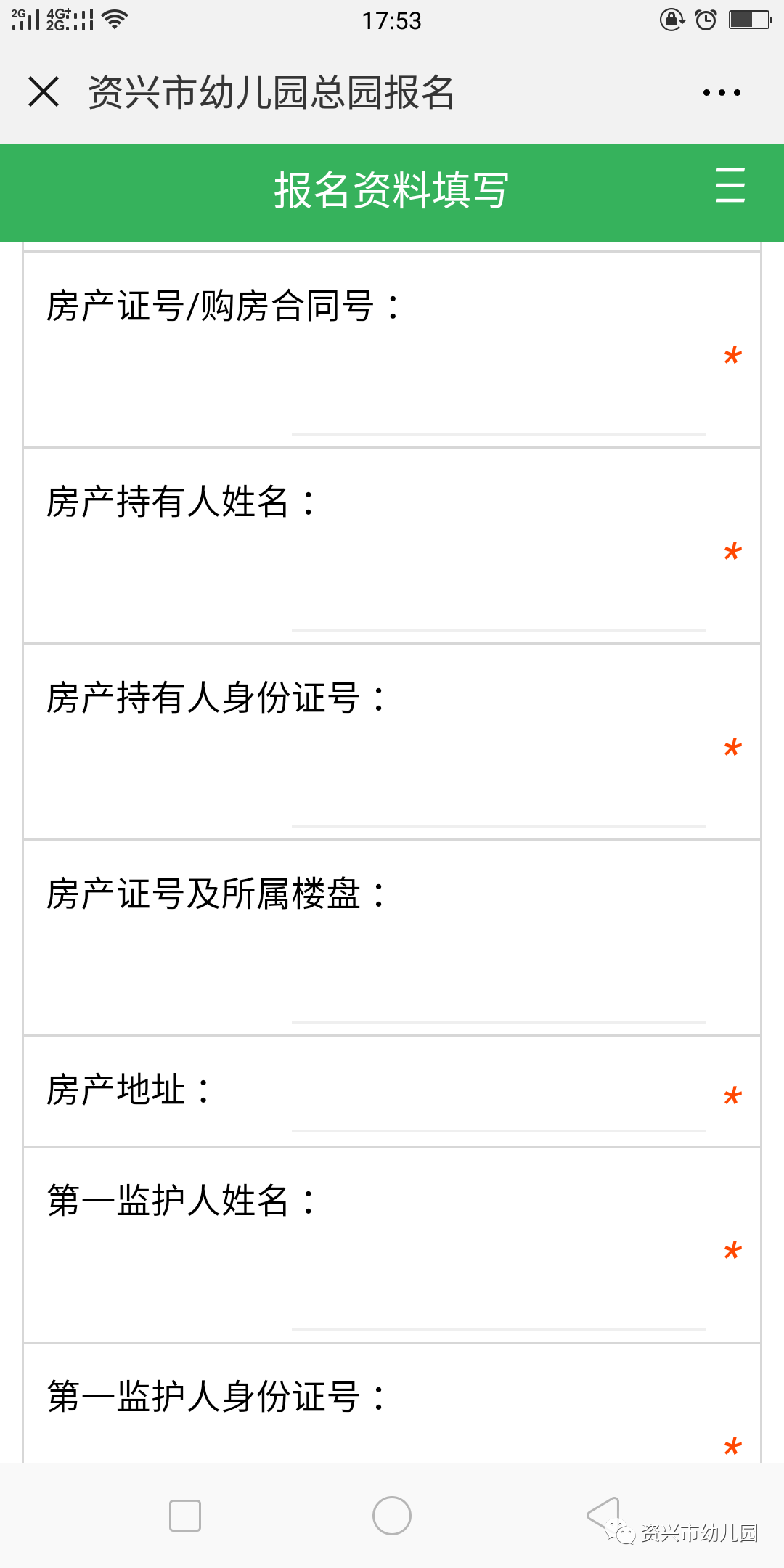
Task: Open the recent apps square button
Action: [x=185, y=1516]
